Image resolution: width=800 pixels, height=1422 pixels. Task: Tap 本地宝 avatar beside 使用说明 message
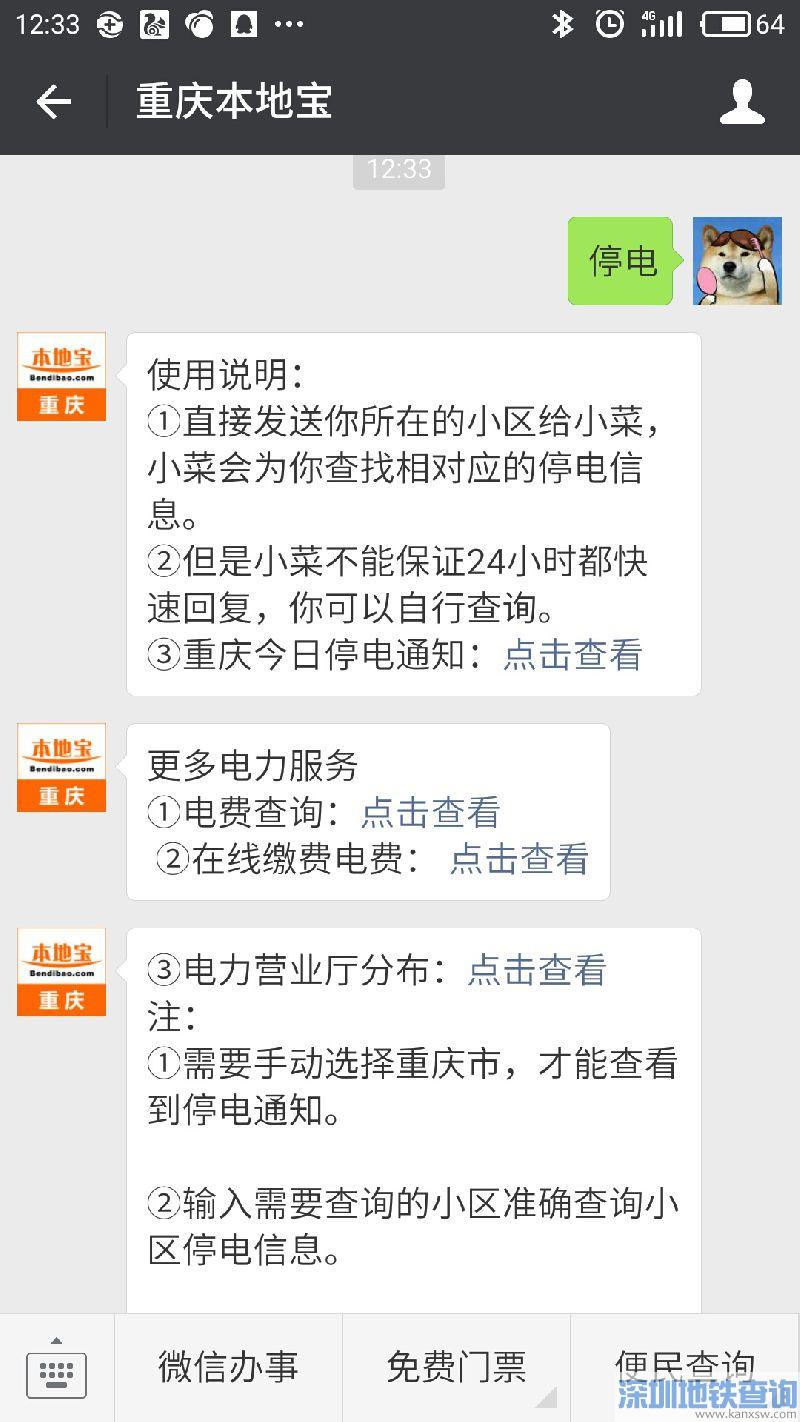[x=61, y=377]
